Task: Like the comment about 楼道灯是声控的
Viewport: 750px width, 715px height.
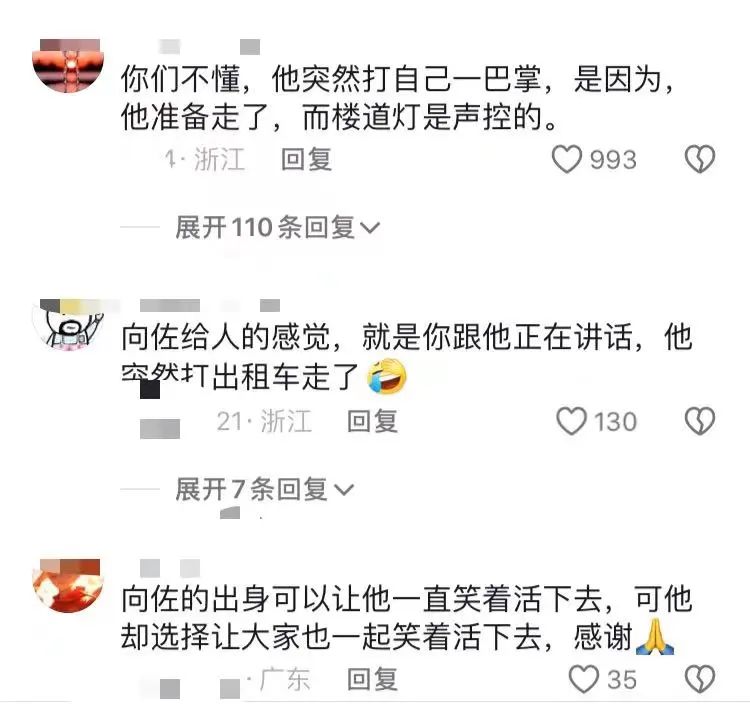Action: [x=568, y=159]
